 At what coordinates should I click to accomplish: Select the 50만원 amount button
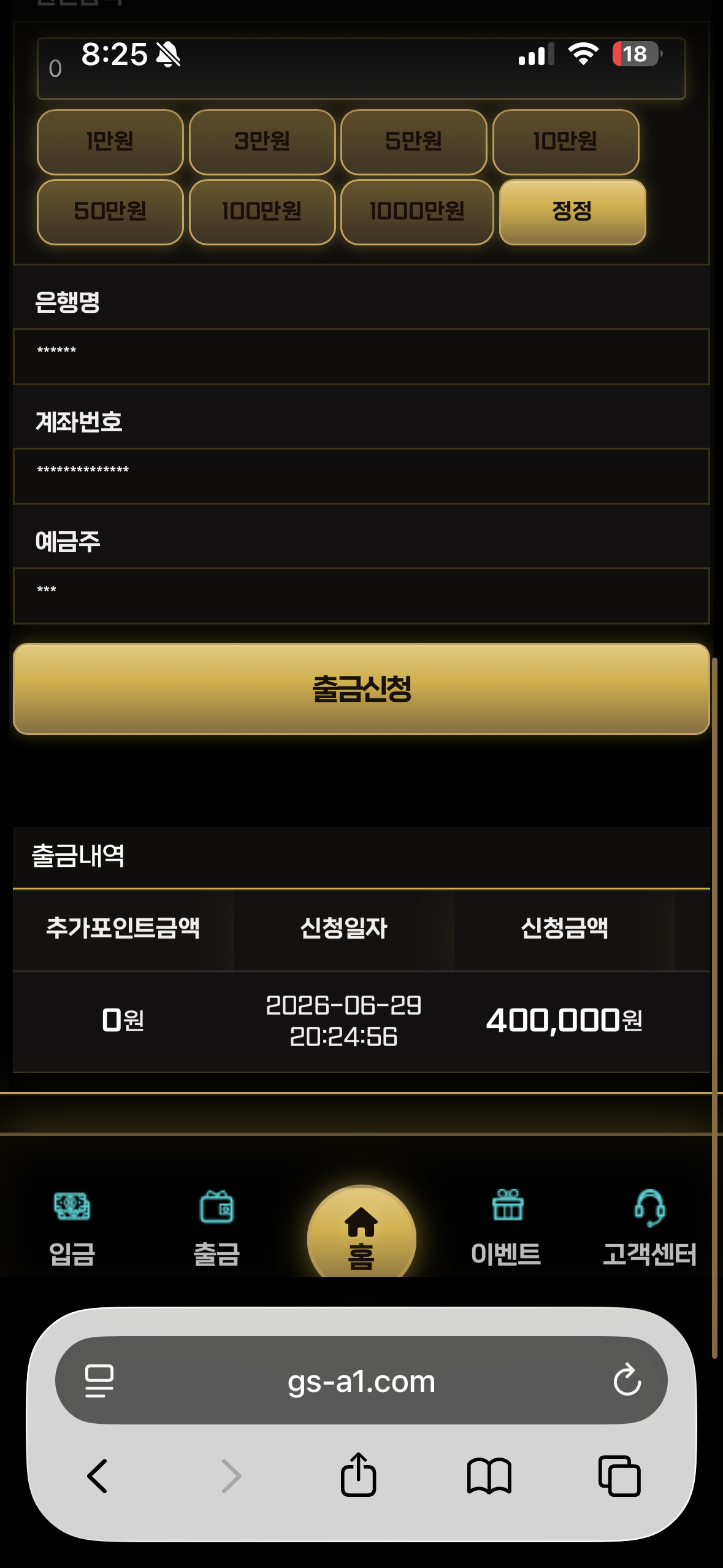(110, 212)
